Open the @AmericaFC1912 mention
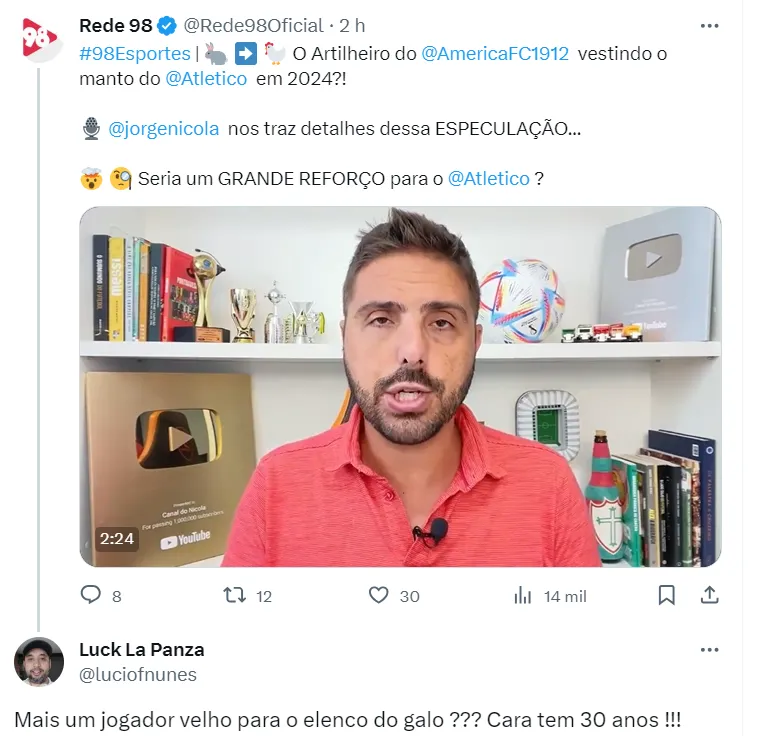The height and width of the screenshot is (736, 771). coord(495,54)
